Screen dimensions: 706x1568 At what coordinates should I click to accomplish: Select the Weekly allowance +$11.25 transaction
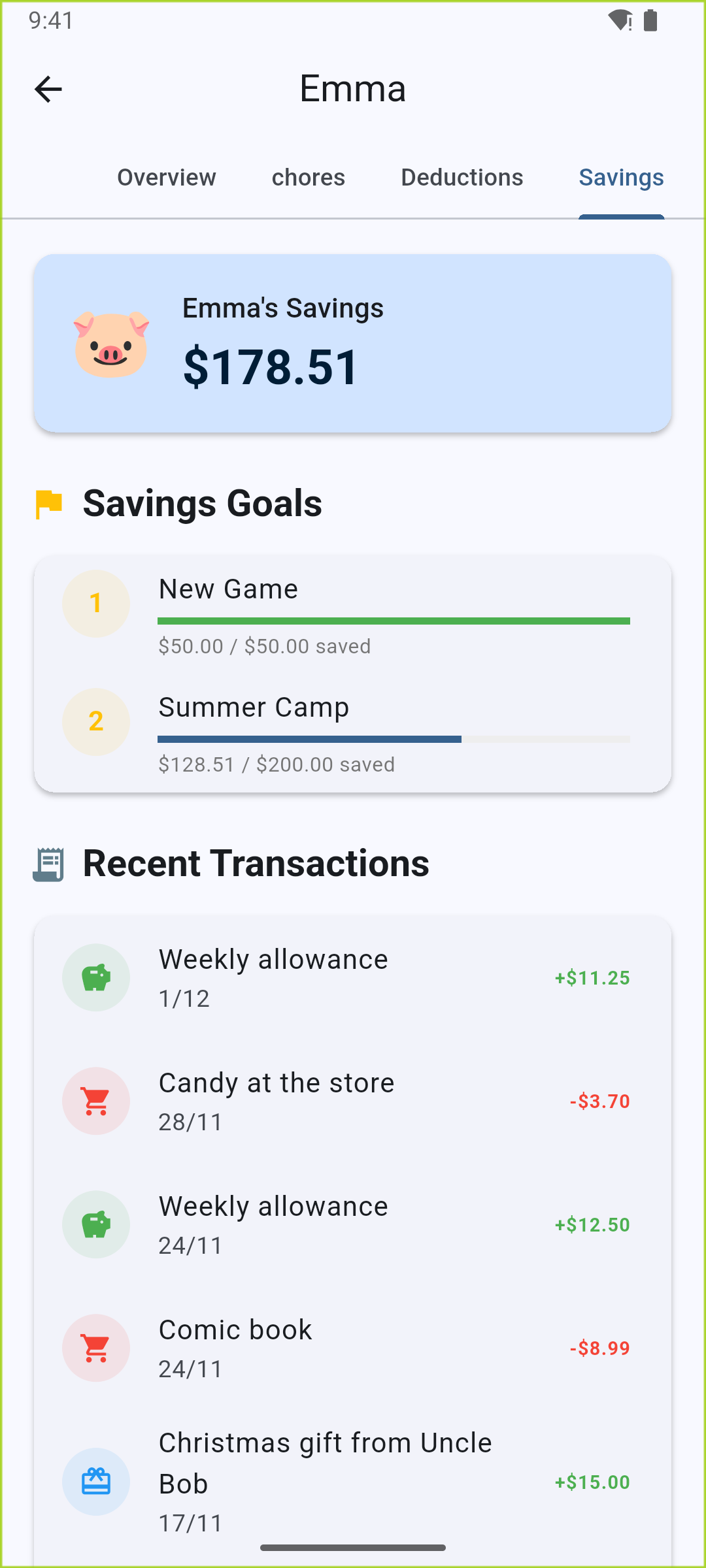pyautogui.click(x=353, y=977)
